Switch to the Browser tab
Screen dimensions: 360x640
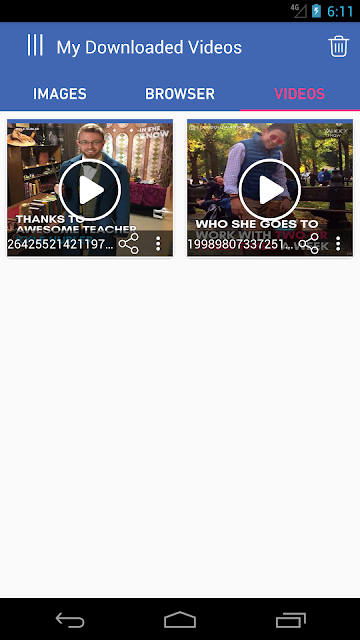pos(180,94)
